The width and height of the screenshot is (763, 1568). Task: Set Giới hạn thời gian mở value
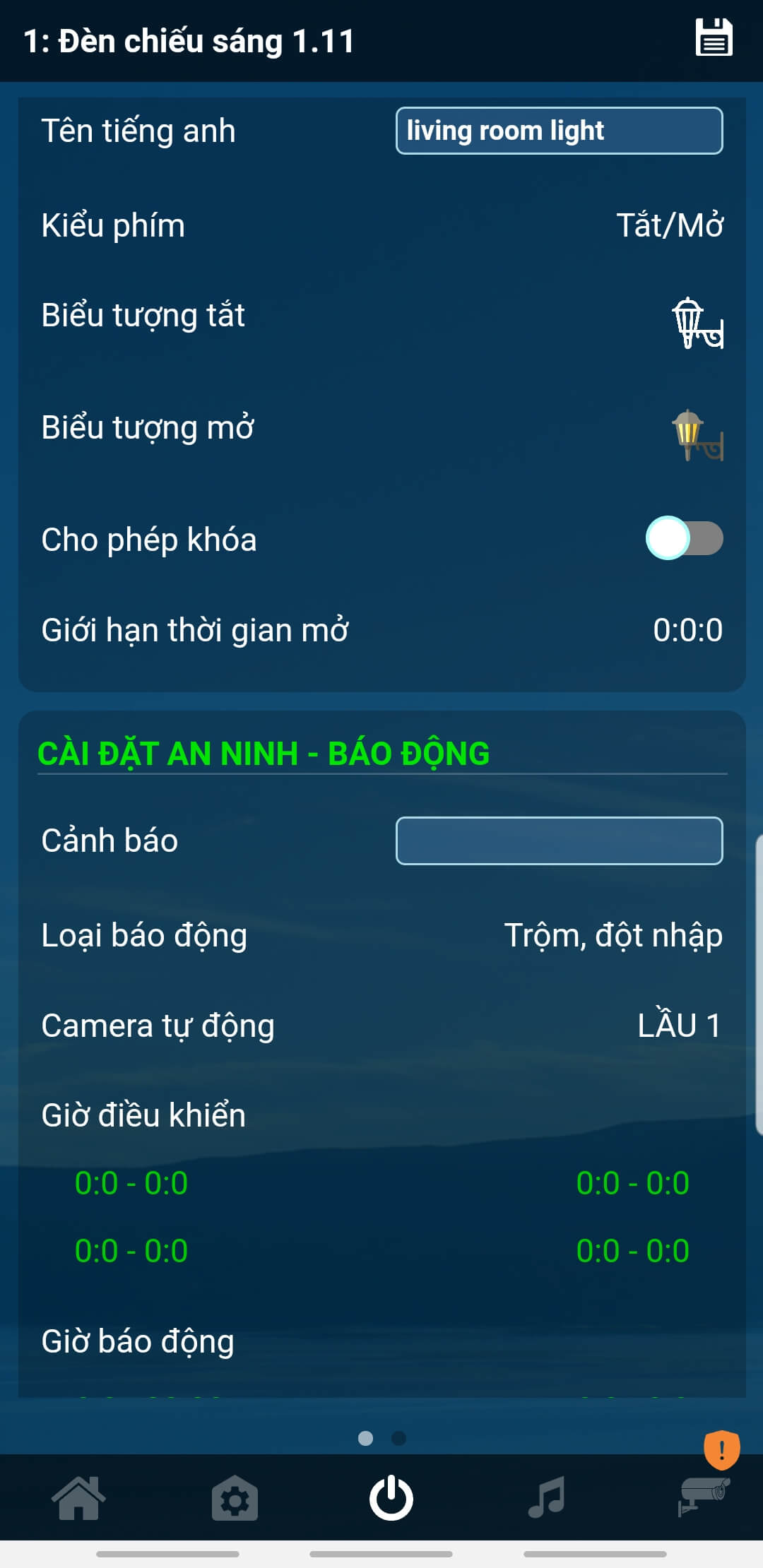[x=687, y=630]
